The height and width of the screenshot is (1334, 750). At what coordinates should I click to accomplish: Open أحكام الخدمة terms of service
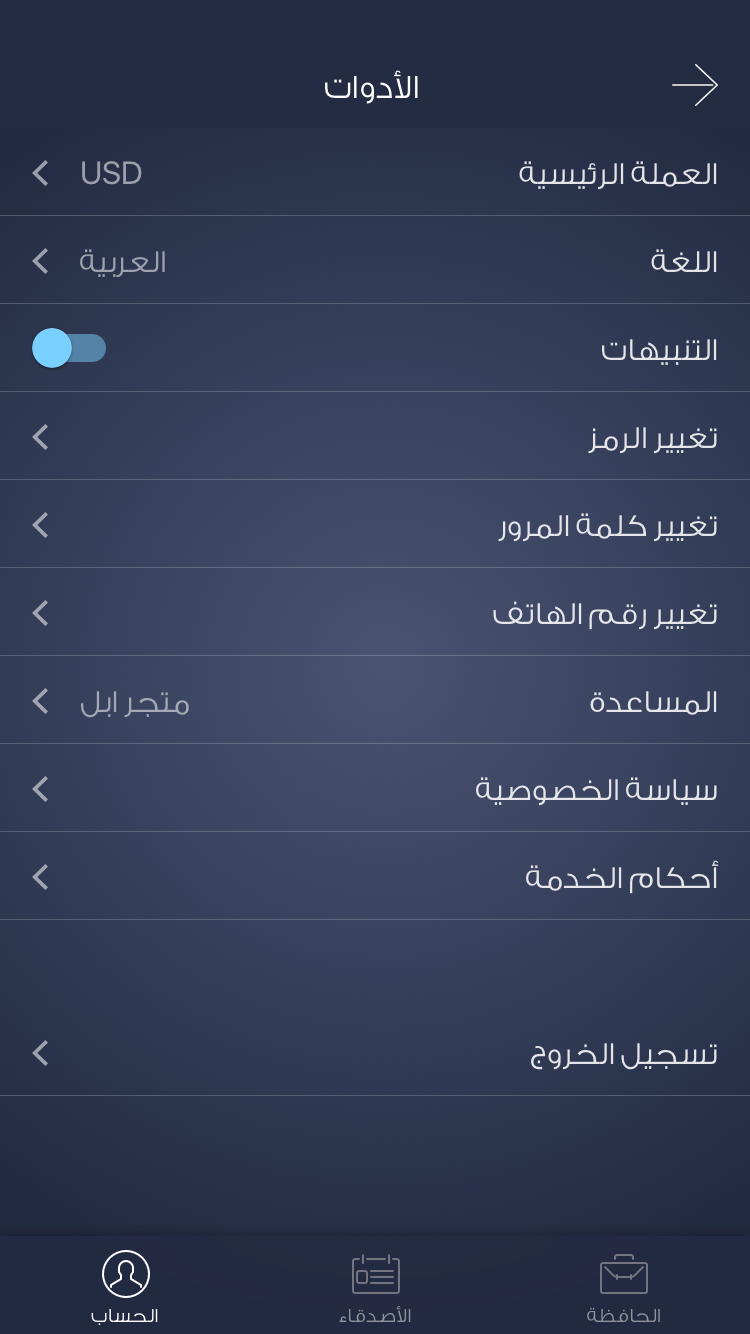tap(375, 877)
